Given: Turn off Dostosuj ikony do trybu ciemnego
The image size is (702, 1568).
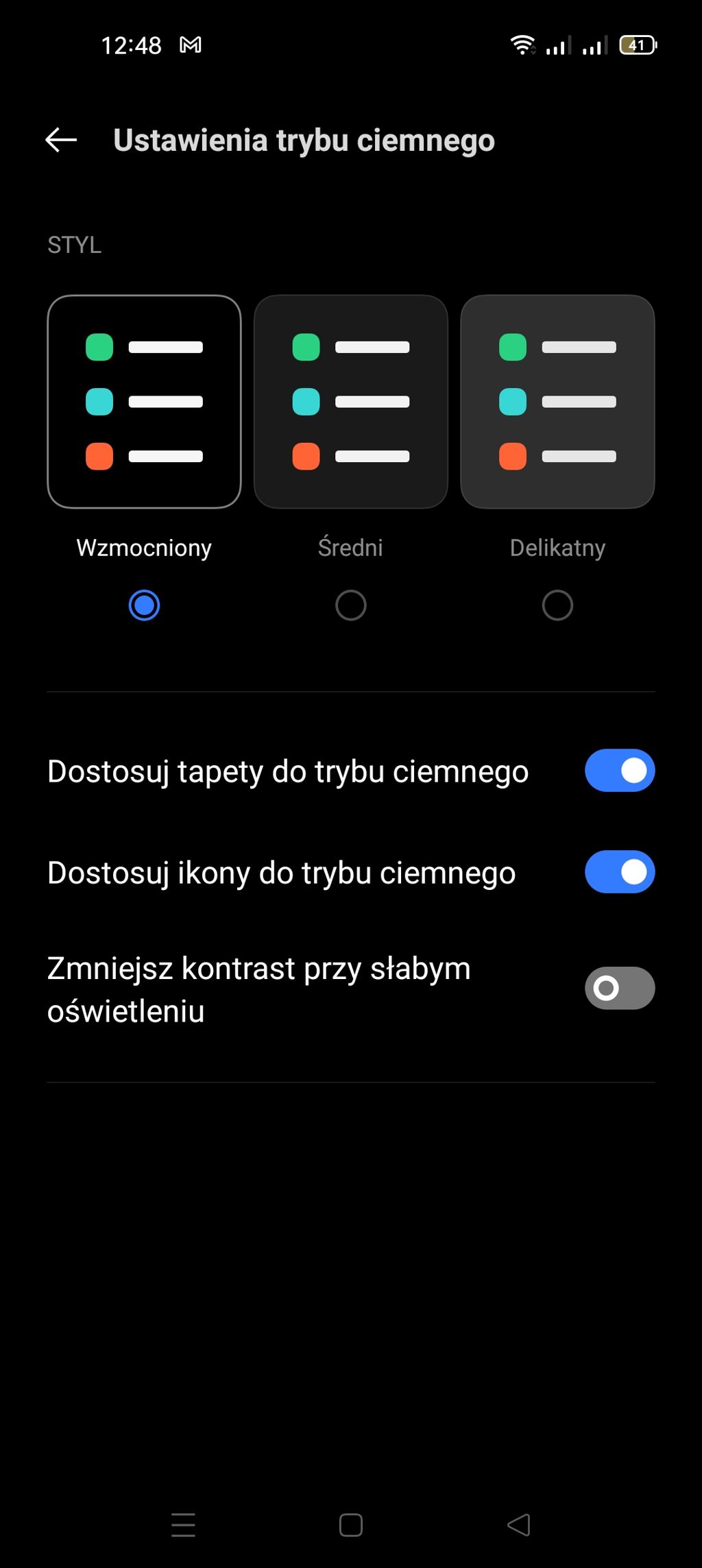Looking at the screenshot, I should pos(620,872).
